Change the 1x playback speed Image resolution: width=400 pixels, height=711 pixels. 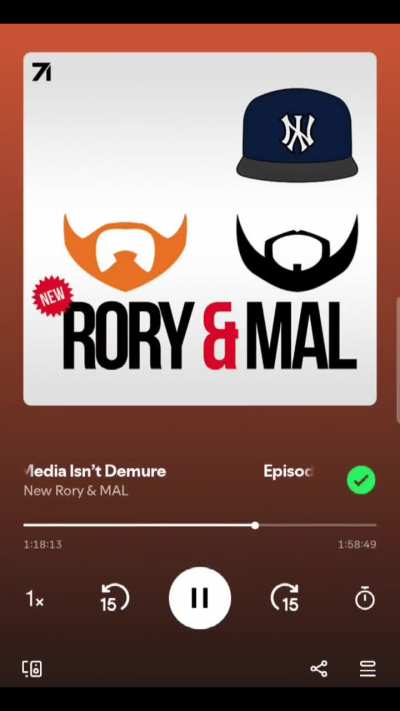coord(35,599)
